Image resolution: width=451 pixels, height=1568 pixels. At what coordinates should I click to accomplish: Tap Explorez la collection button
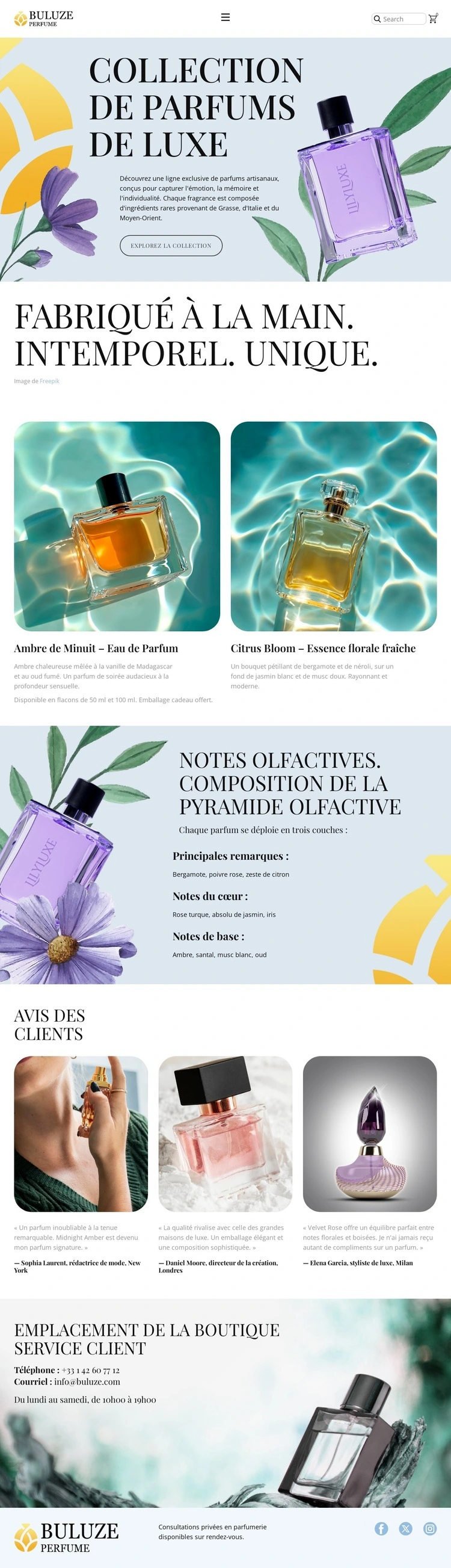coord(171,245)
